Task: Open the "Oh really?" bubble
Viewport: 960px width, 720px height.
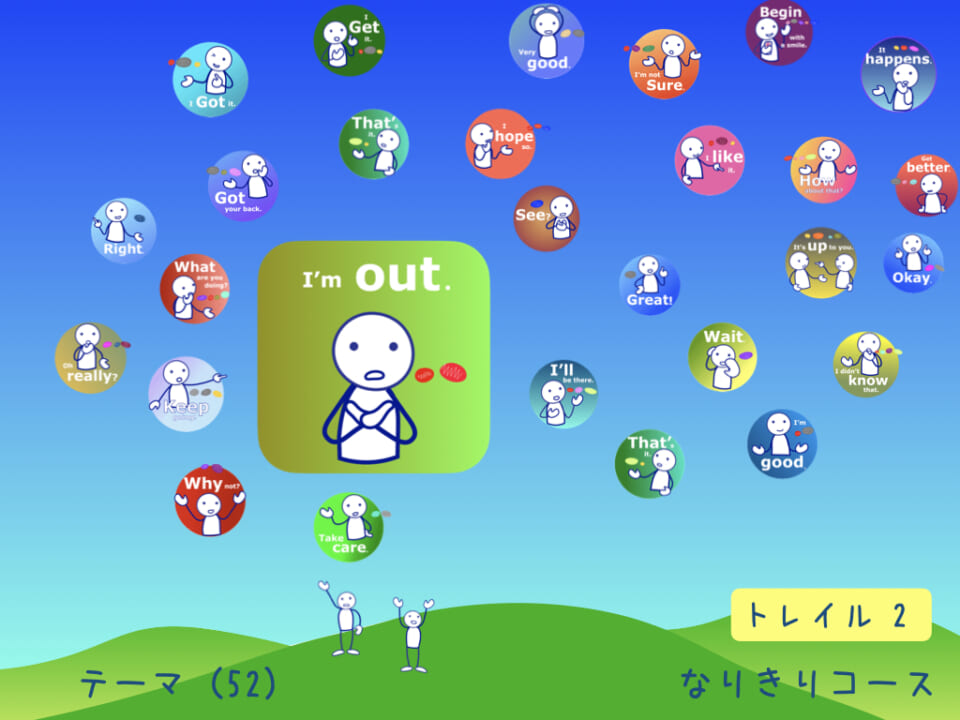Action: click(x=90, y=357)
